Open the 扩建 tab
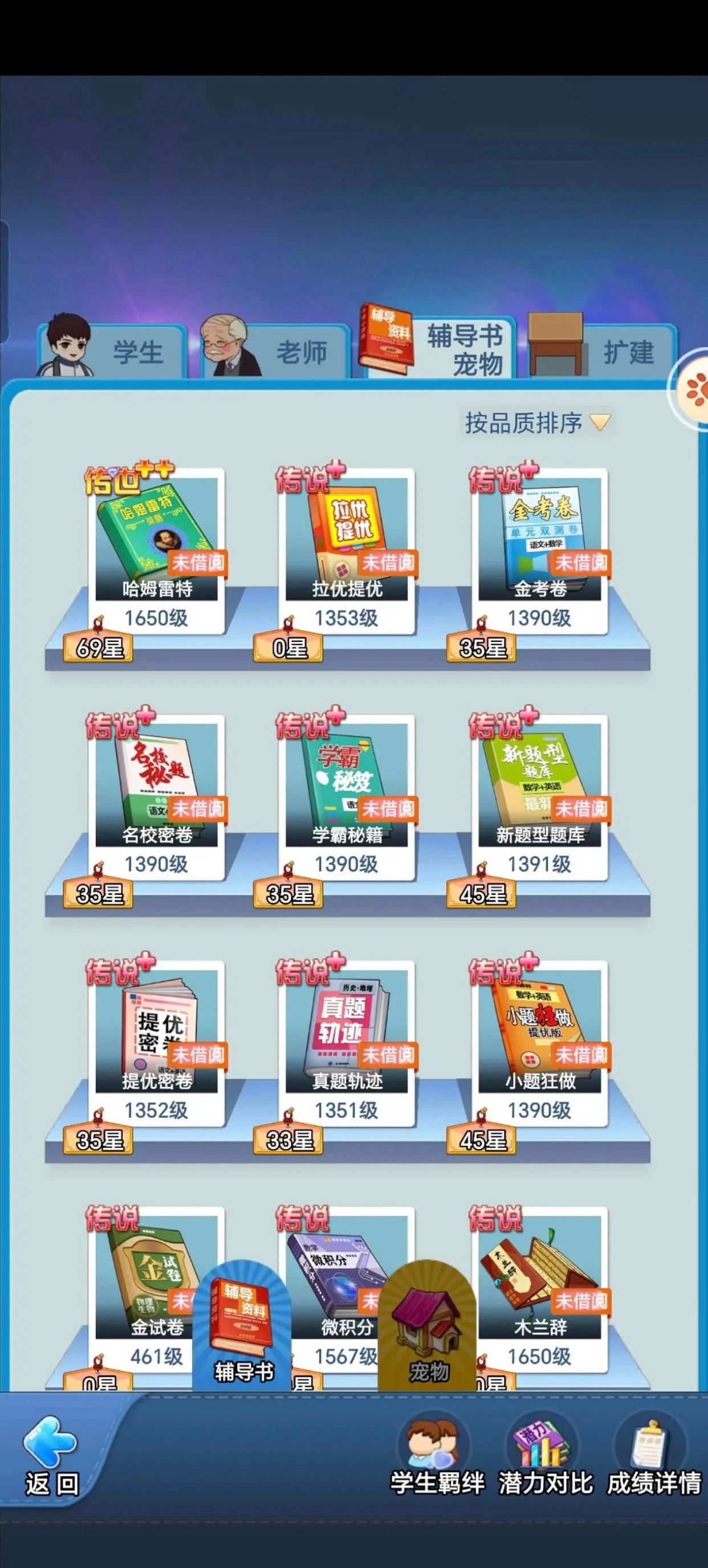This screenshot has width=708, height=1568. [603, 351]
